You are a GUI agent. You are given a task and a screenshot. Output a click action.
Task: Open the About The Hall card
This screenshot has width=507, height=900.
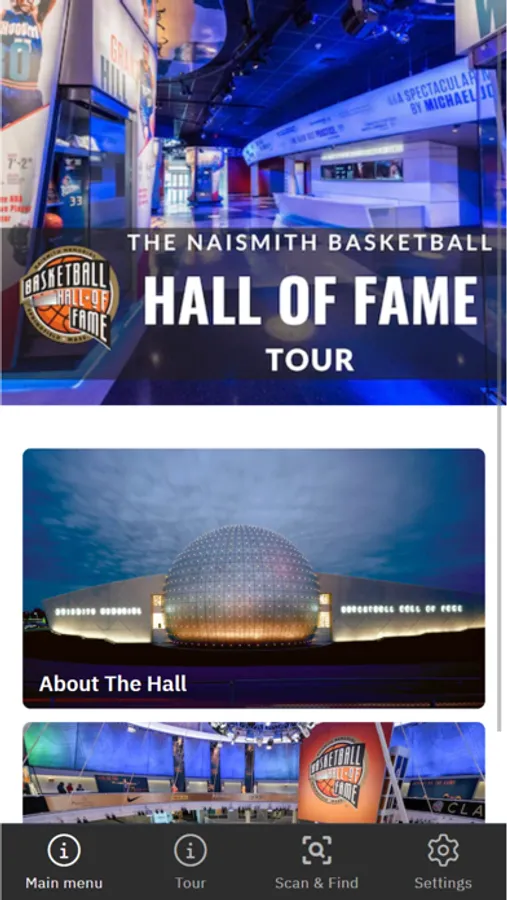254,578
